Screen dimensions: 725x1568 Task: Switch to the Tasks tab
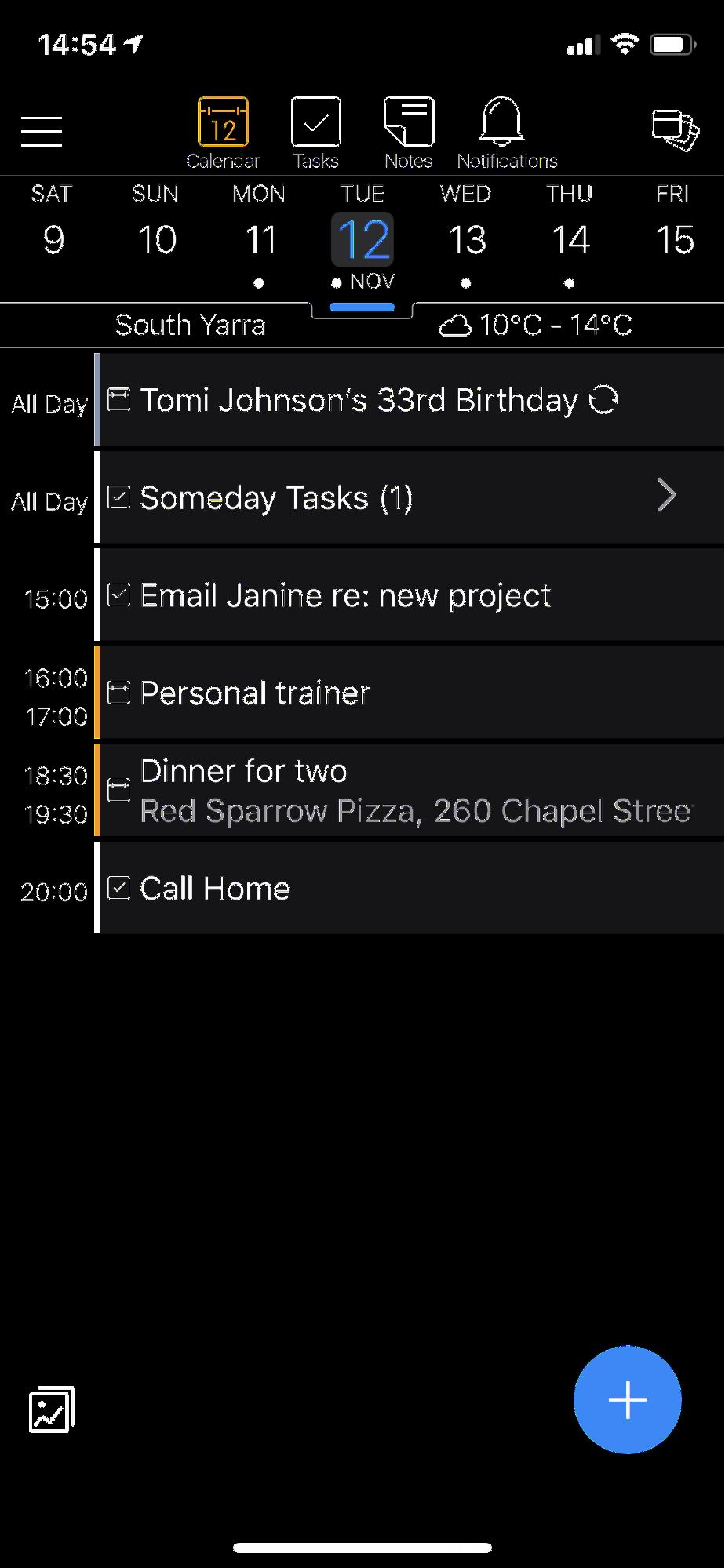point(315,132)
